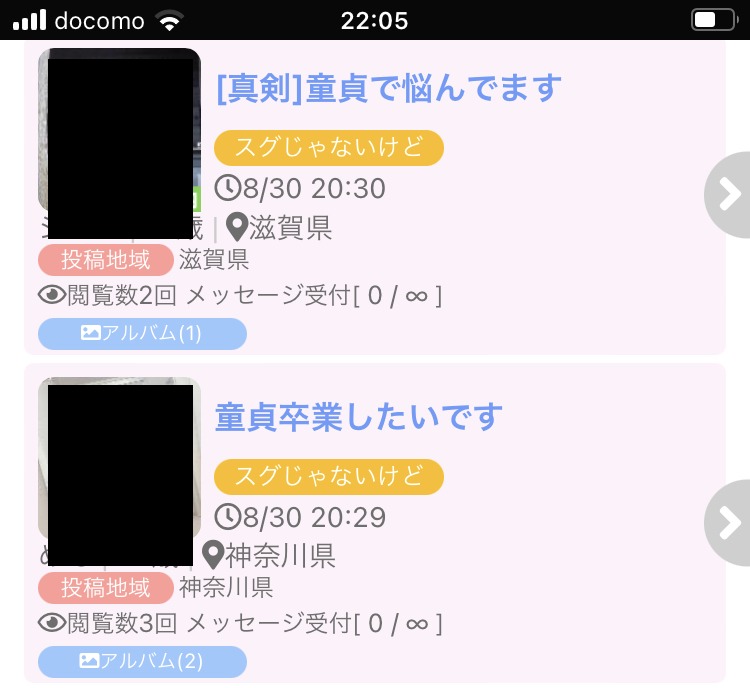View アルバム(2) of the 神奈川県 post
This screenshot has width=750, height=688.
pyautogui.click(x=142, y=661)
